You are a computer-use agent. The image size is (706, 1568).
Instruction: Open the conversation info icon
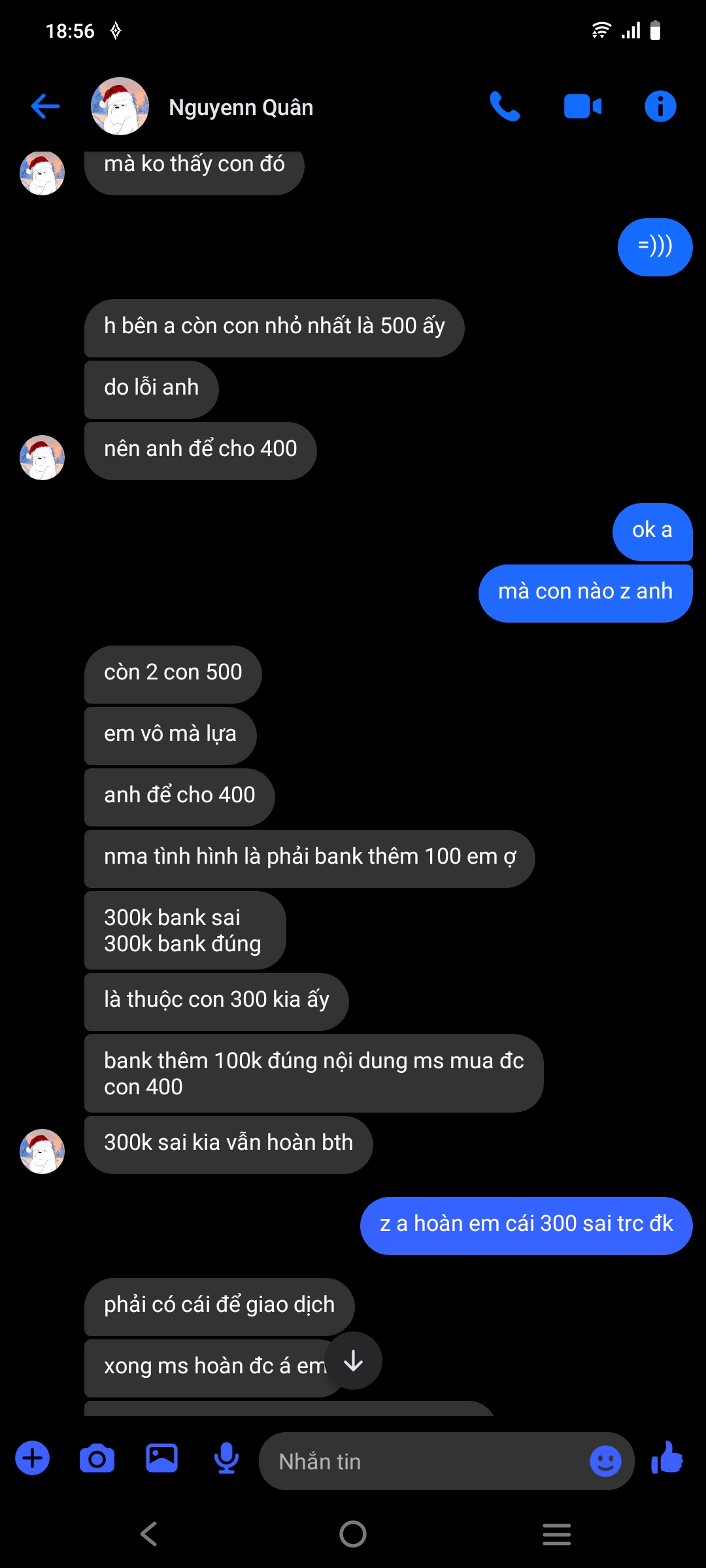[x=660, y=106]
